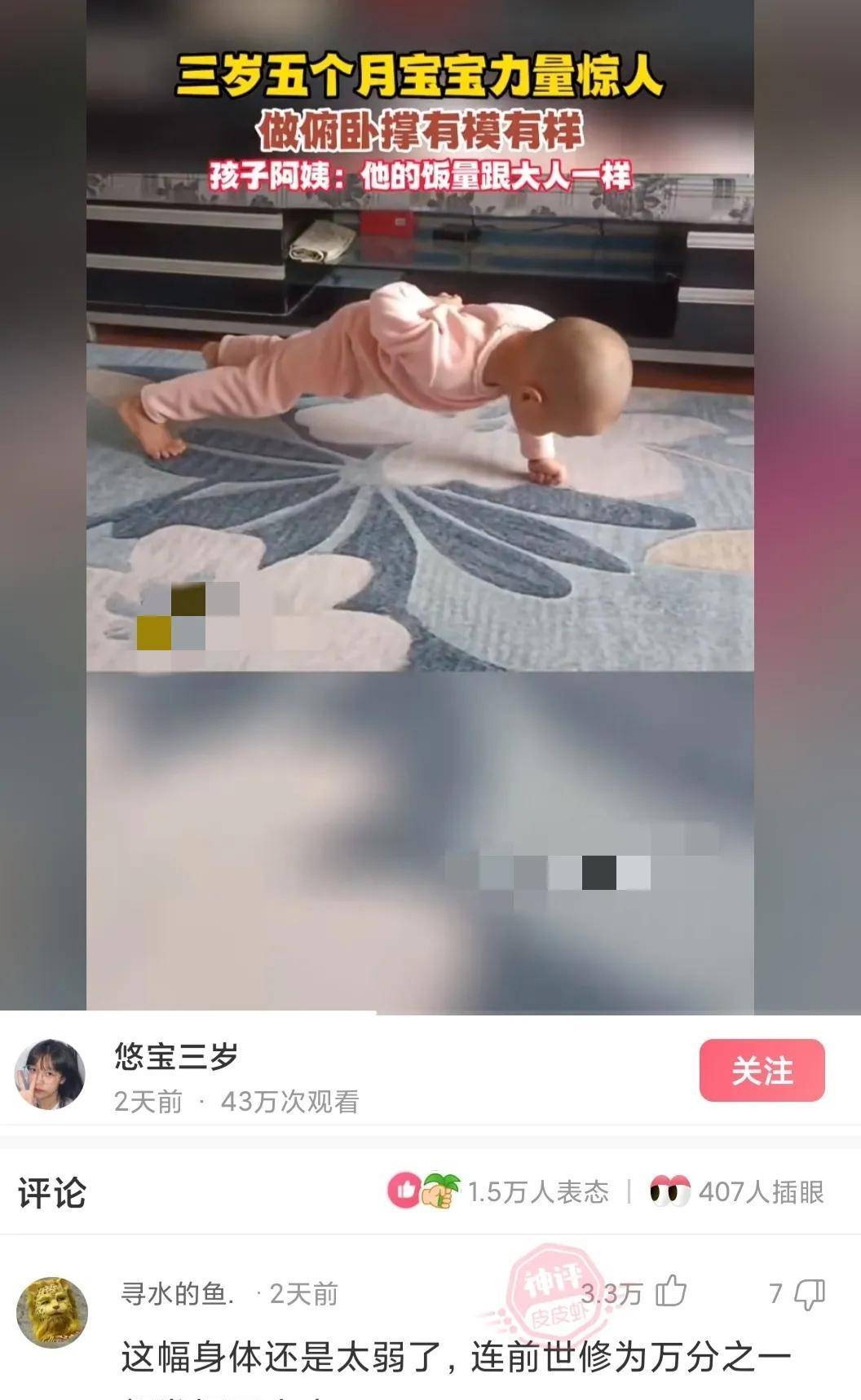Like the comment by 寻水的鱼.

coord(672,1292)
